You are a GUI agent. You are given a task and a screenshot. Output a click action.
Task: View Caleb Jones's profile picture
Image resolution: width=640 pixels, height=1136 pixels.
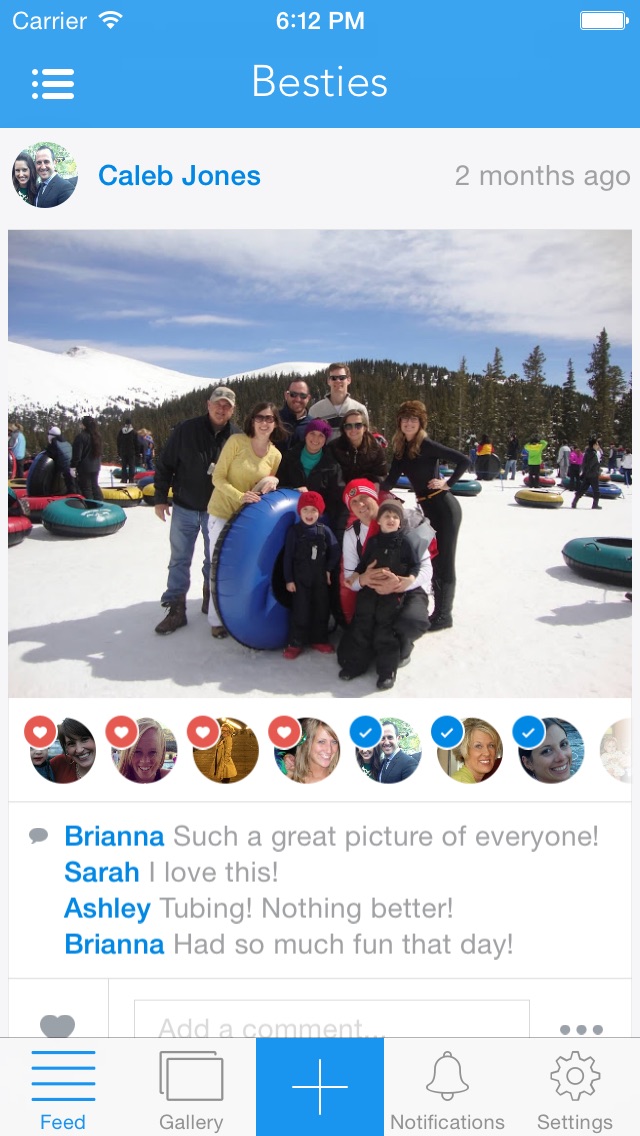(45, 176)
